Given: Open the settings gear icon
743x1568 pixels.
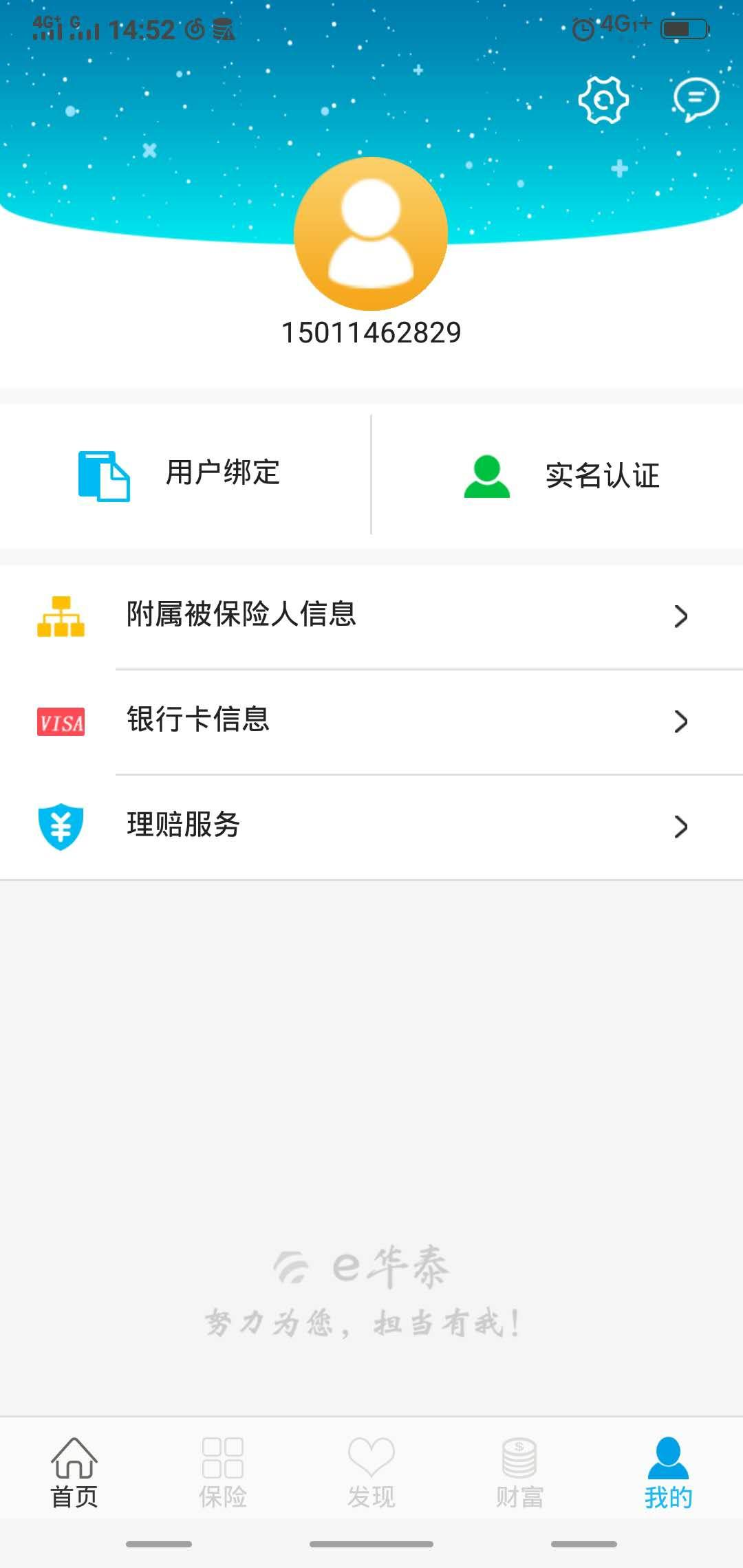Looking at the screenshot, I should pos(603,100).
